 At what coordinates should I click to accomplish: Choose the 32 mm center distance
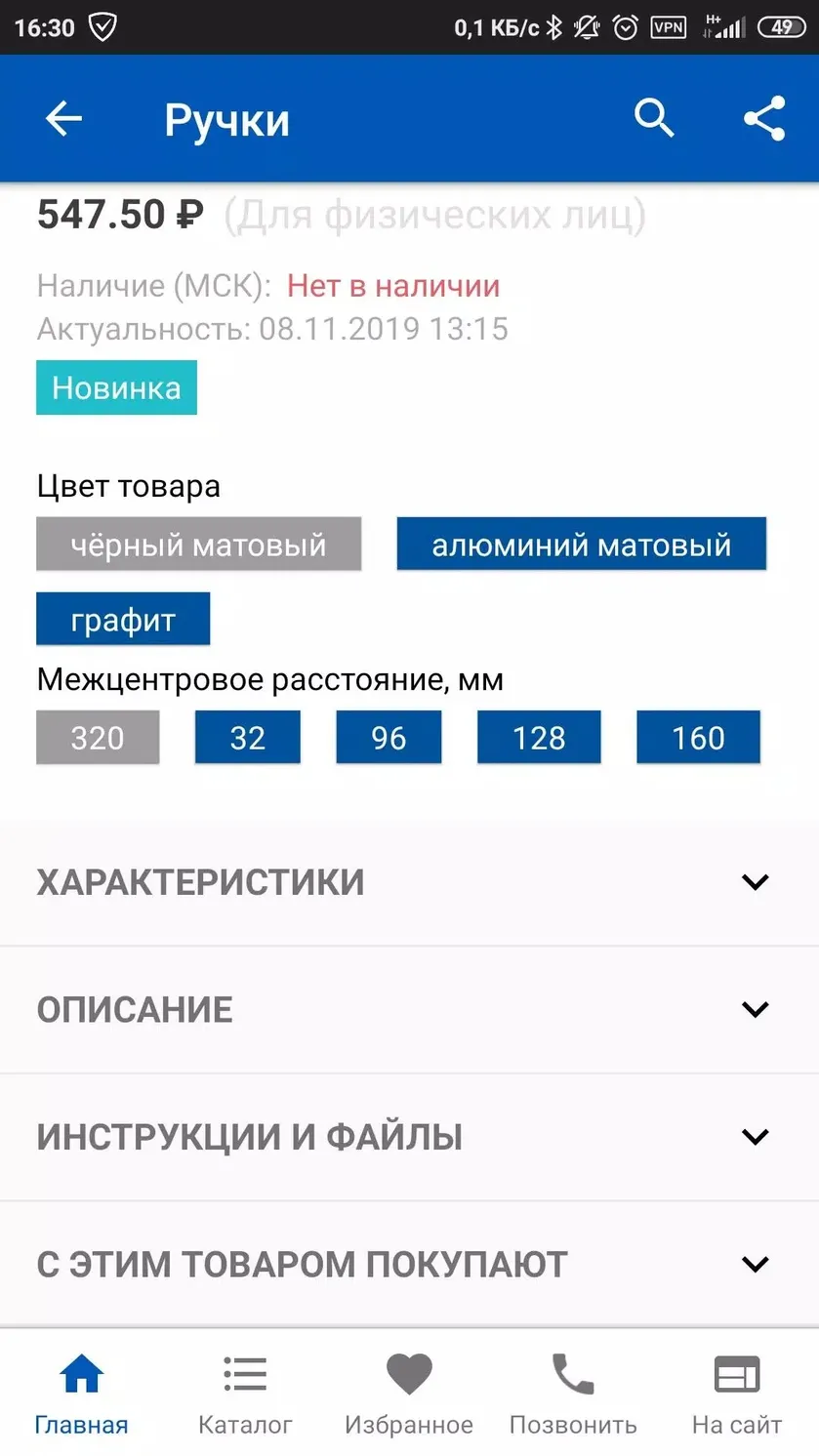(x=248, y=738)
